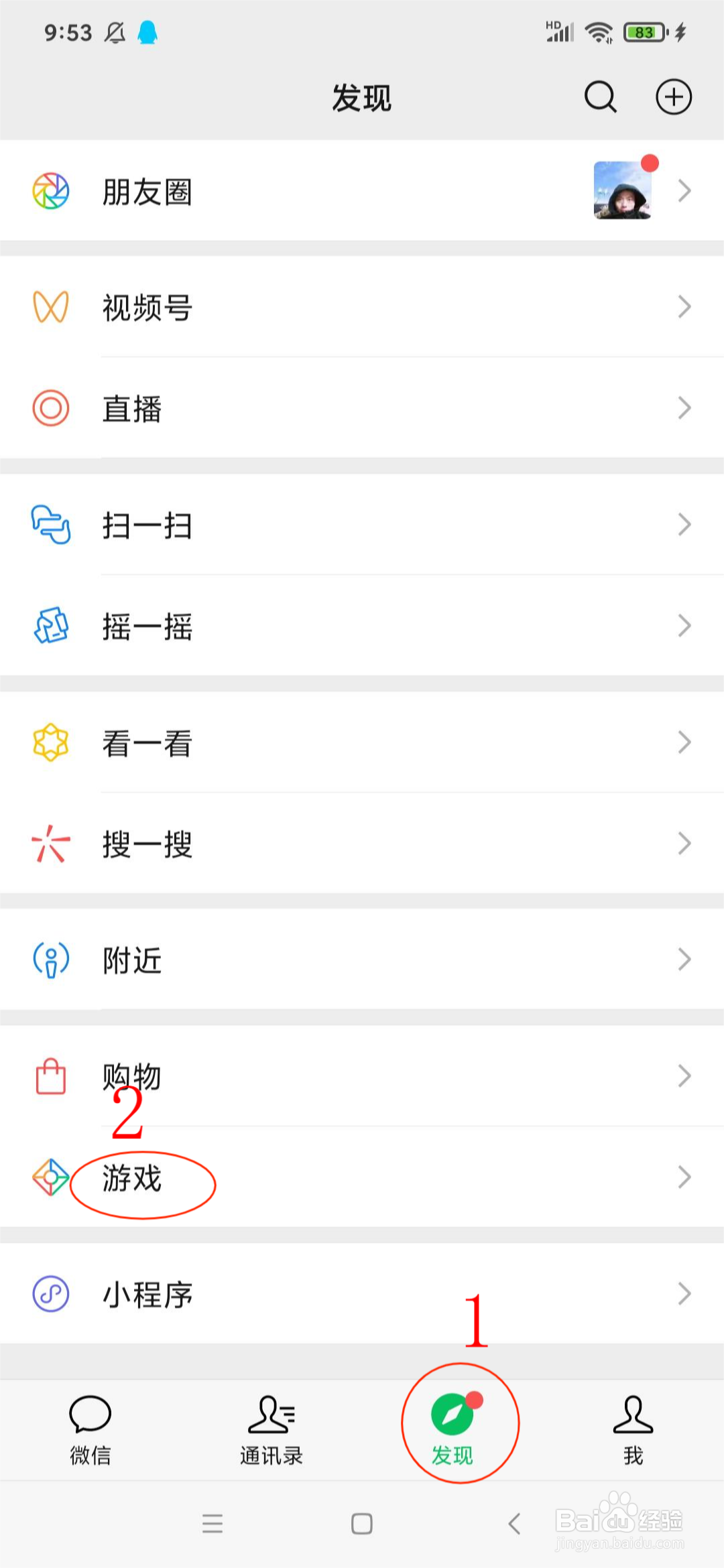
Task: Open 直播 (Live)
Action: [133, 409]
